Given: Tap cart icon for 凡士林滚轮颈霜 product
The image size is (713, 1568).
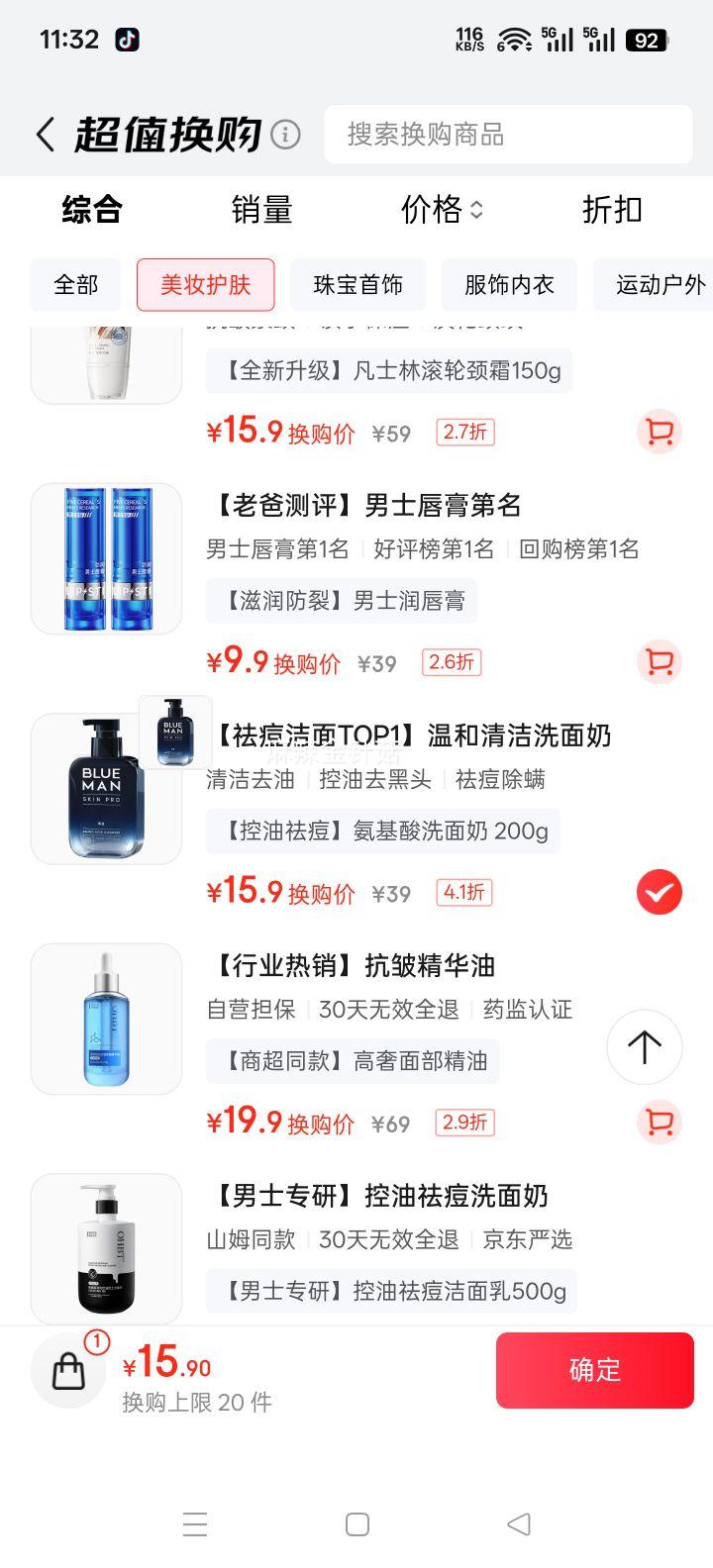Looking at the screenshot, I should [x=657, y=433].
